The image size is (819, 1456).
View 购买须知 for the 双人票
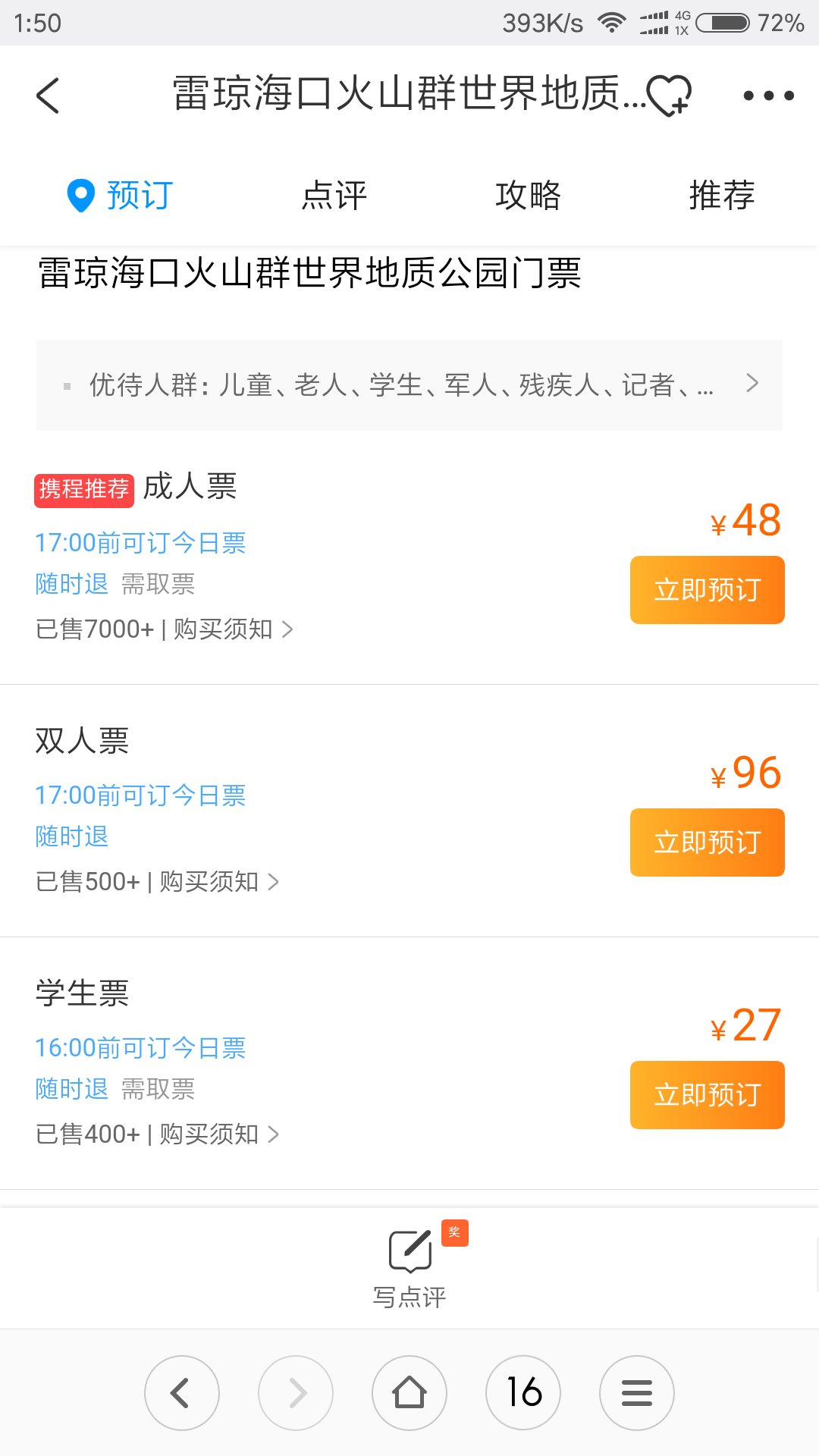point(218,882)
